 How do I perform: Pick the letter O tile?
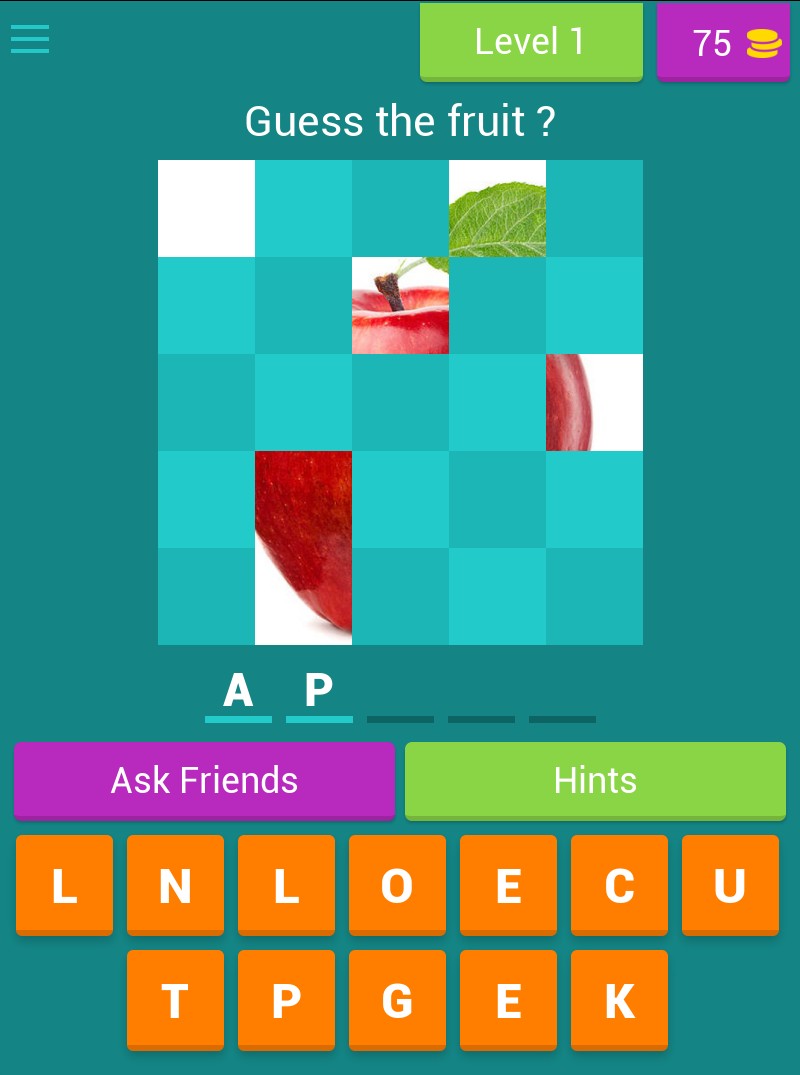tap(397, 885)
